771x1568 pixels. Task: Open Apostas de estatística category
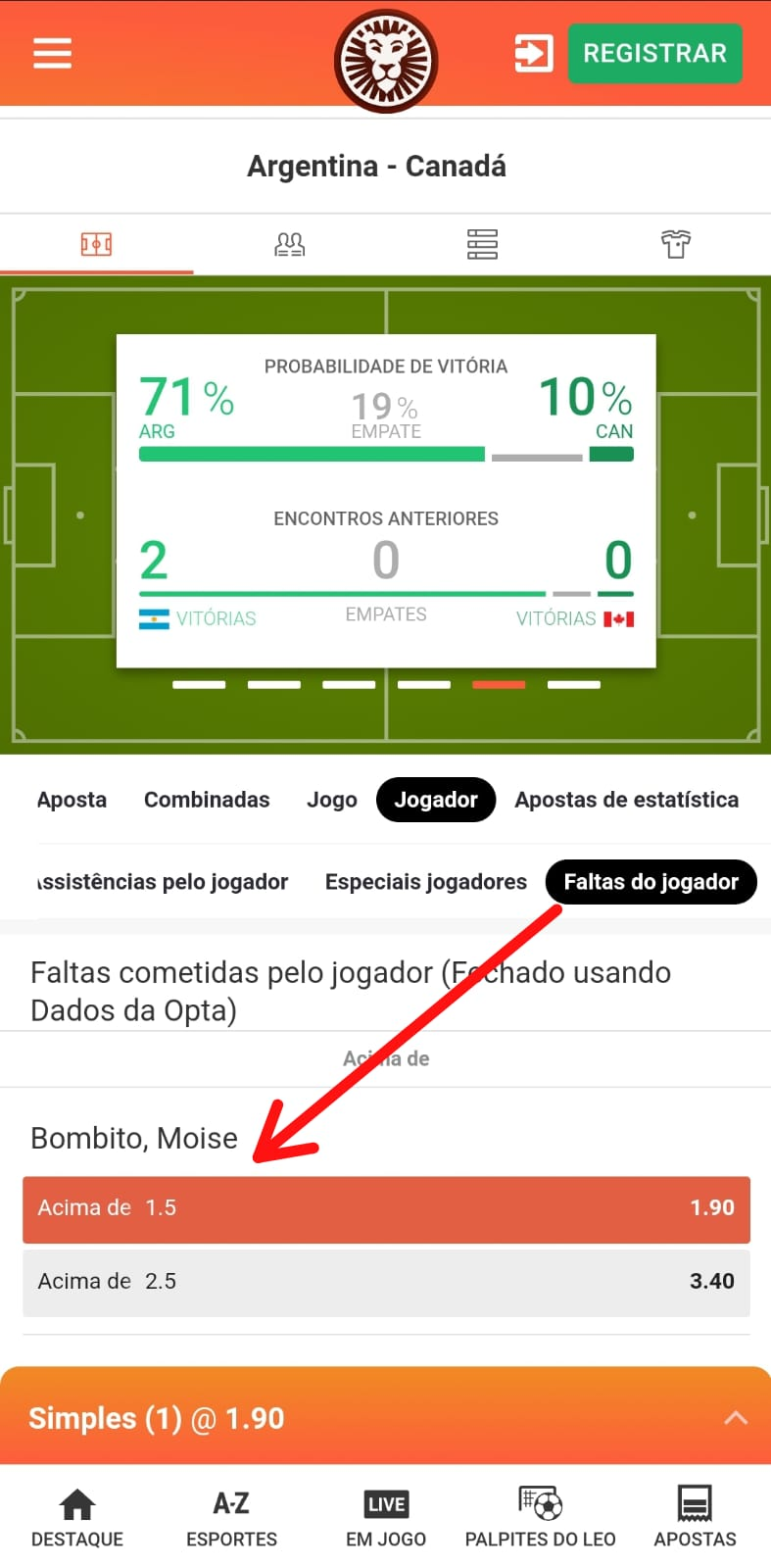click(x=626, y=800)
